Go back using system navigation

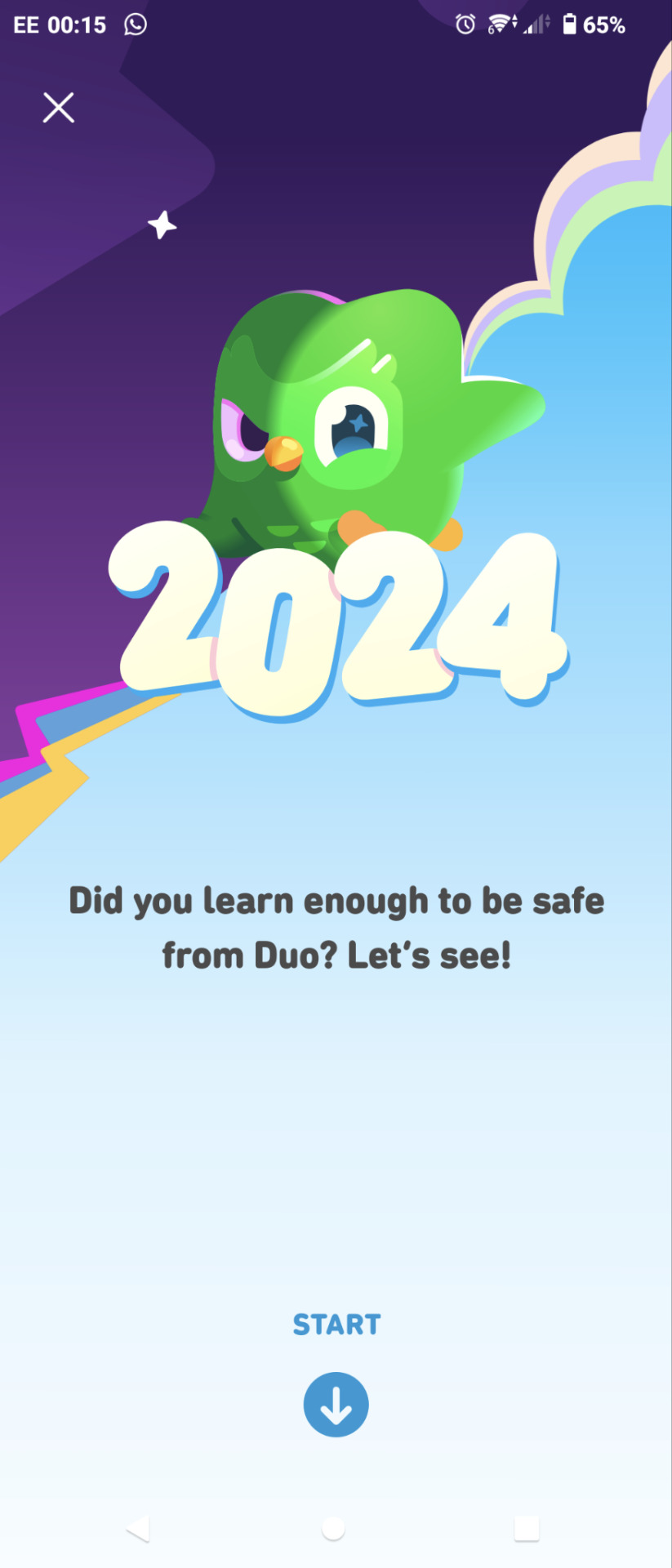coord(139,1529)
